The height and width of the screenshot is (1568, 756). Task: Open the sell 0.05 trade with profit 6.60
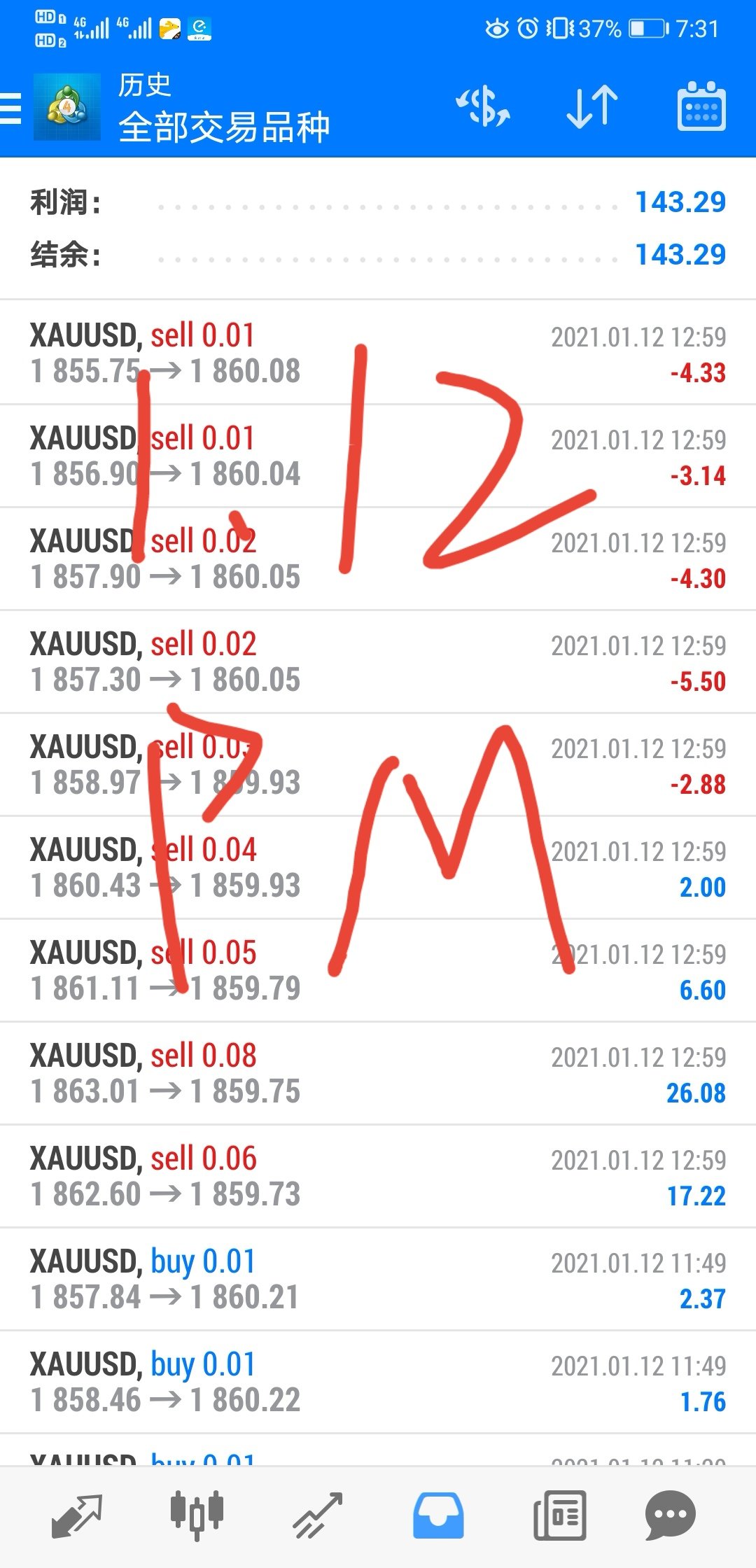378,970
